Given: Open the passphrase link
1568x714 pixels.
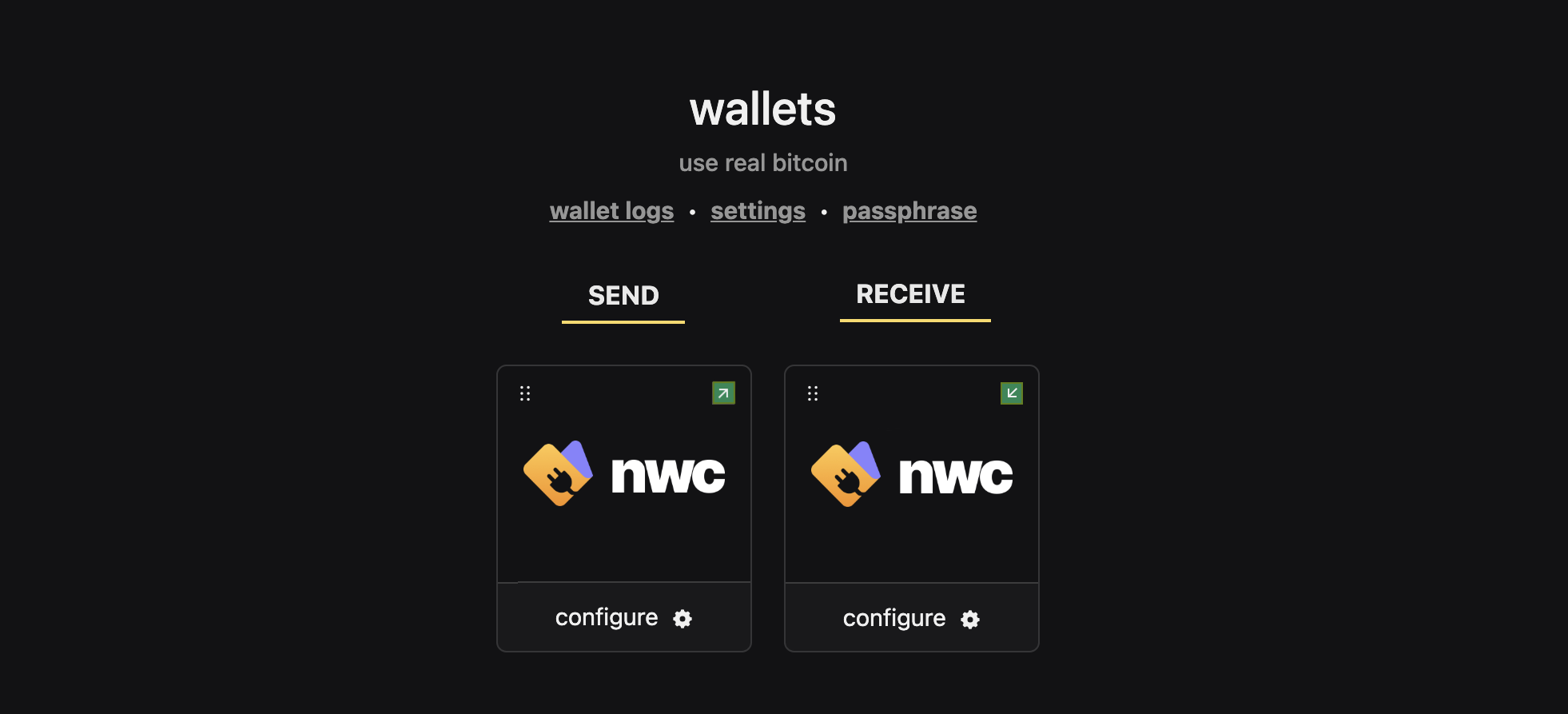Looking at the screenshot, I should pos(909,211).
